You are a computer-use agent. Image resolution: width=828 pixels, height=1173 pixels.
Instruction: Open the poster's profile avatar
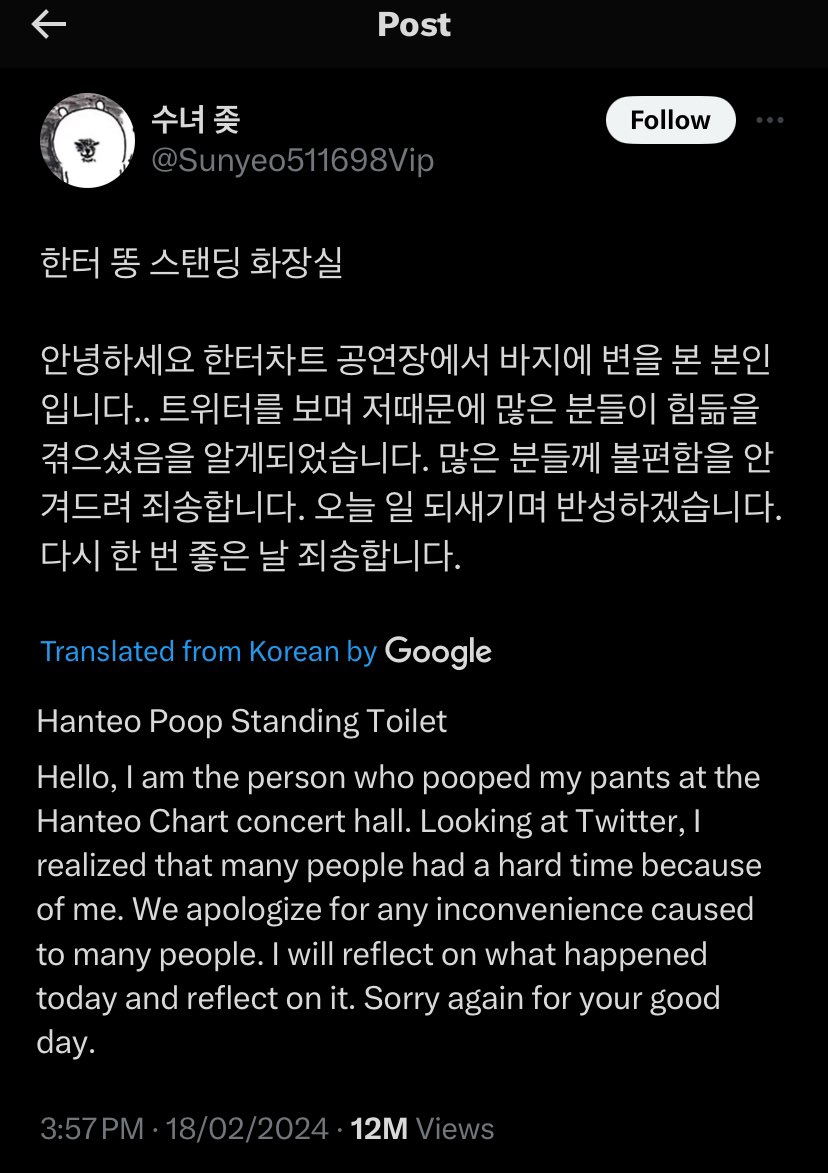[87, 143]
